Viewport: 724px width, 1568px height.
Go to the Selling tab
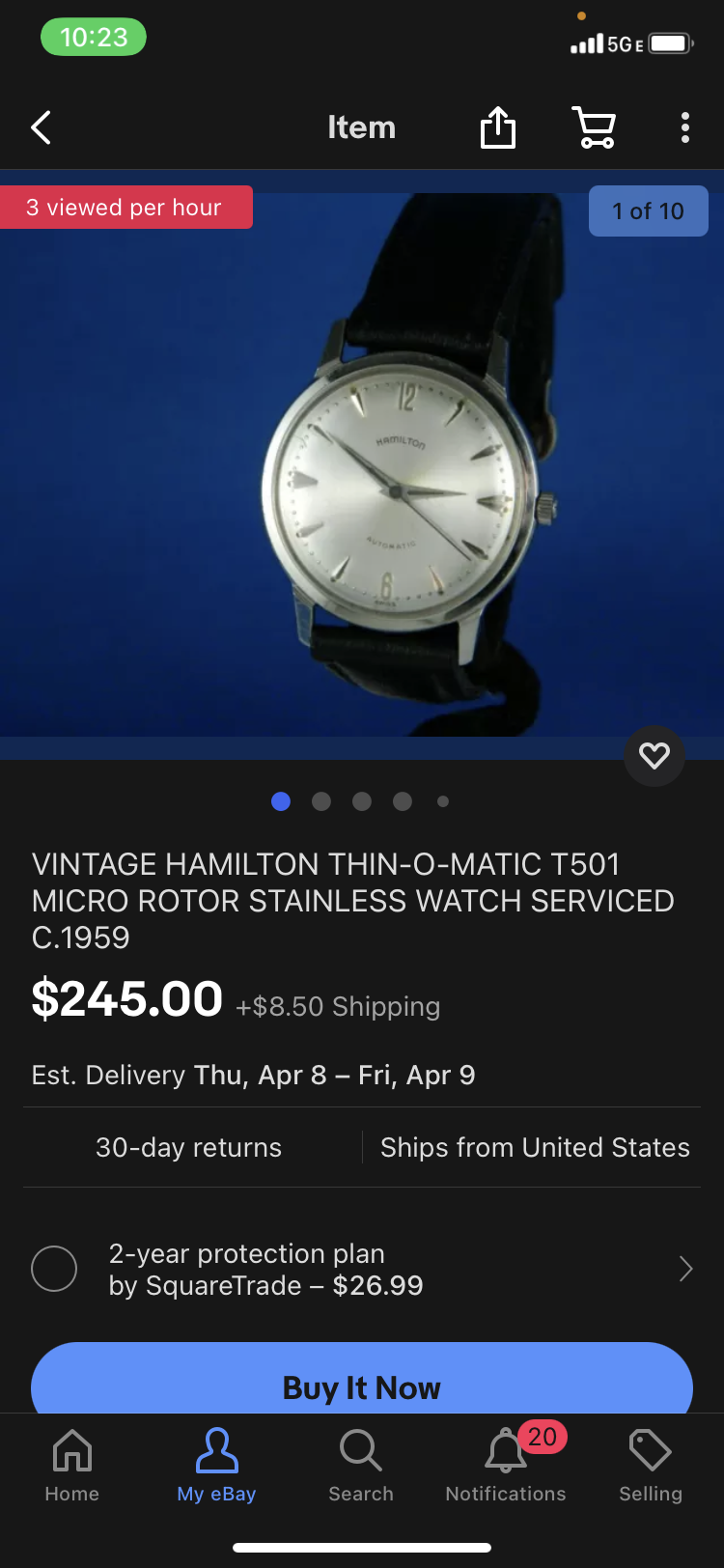click(651, 1466)
